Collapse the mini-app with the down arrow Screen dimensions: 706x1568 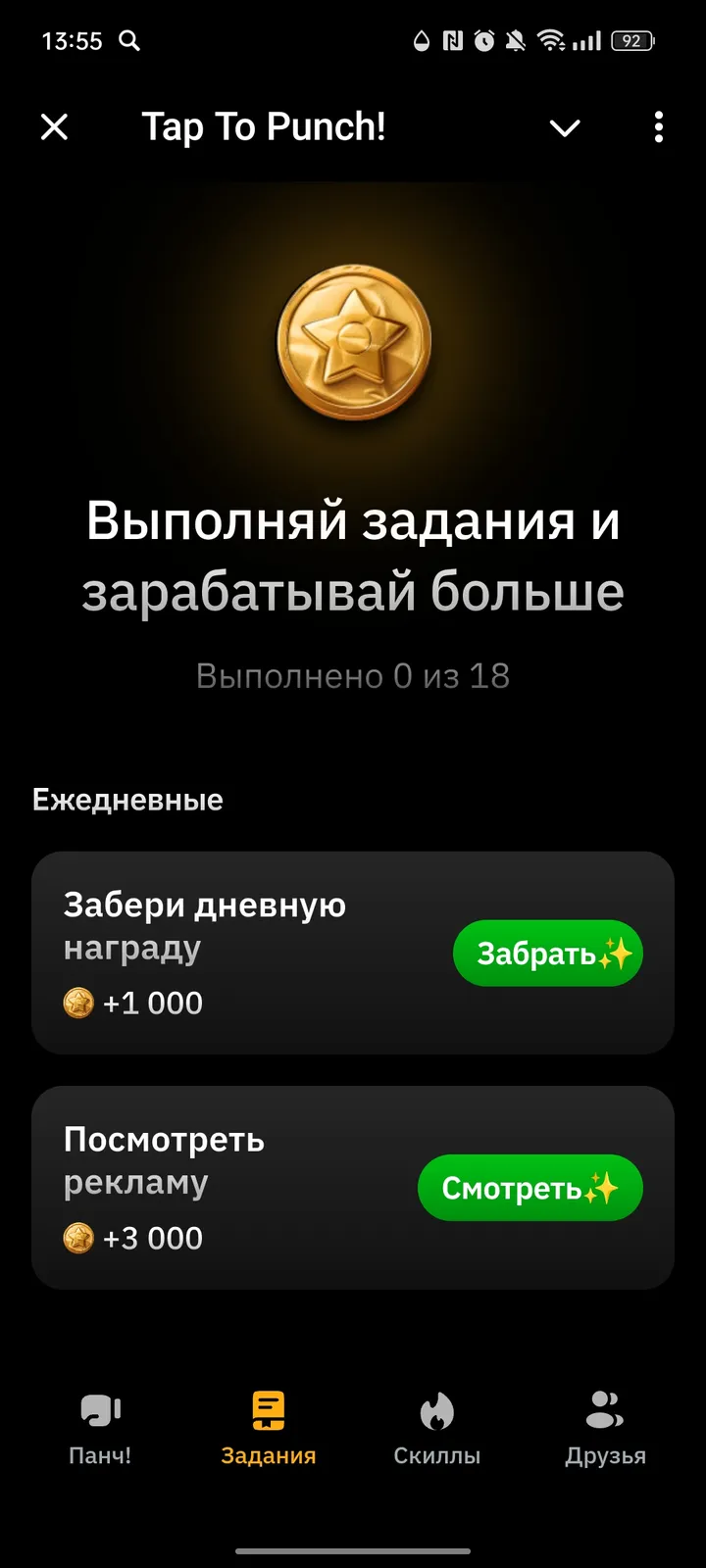click(x=565, y=127)
